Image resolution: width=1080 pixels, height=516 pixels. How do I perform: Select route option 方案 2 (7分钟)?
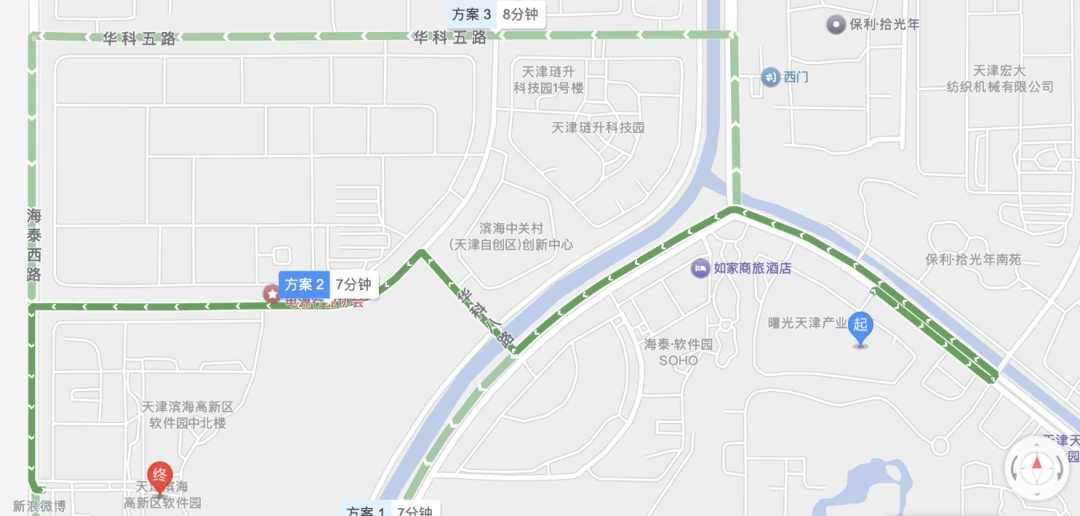[x=328, y=285]
